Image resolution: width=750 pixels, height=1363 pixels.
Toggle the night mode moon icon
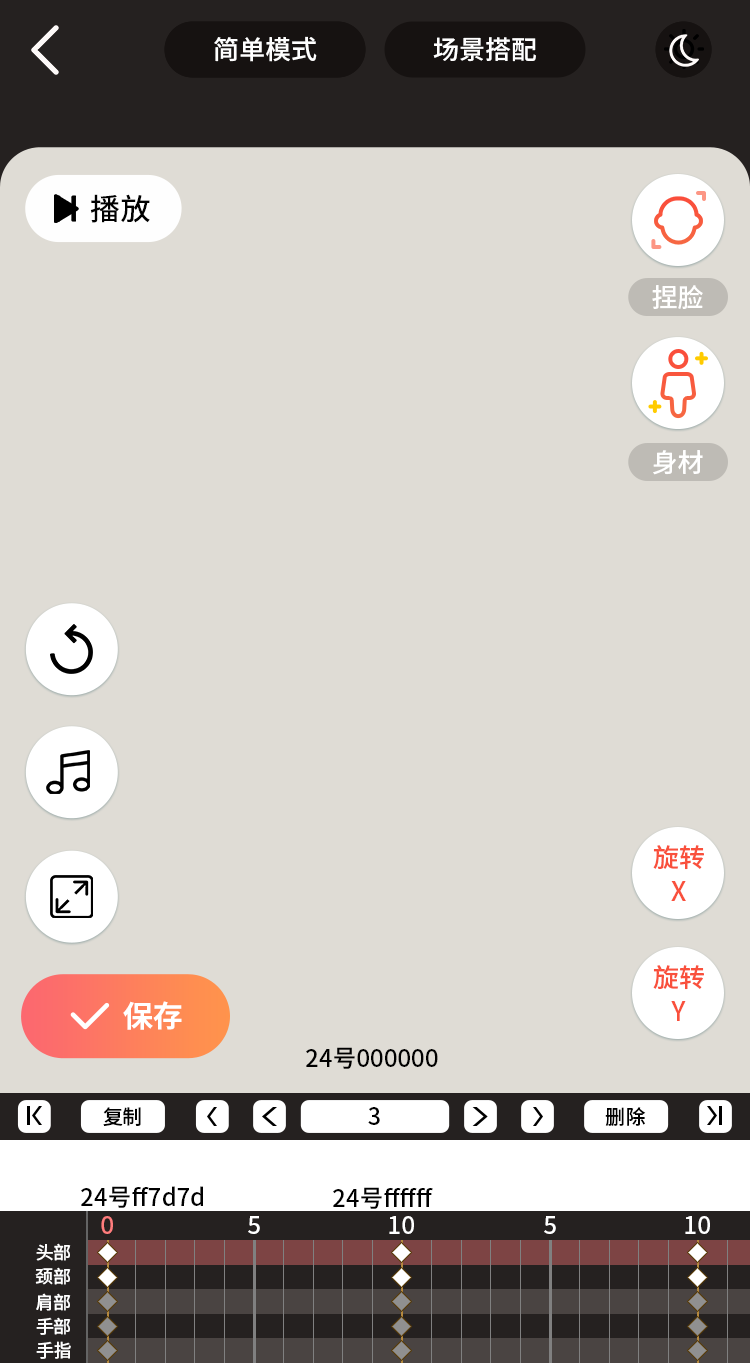point(684,50)
